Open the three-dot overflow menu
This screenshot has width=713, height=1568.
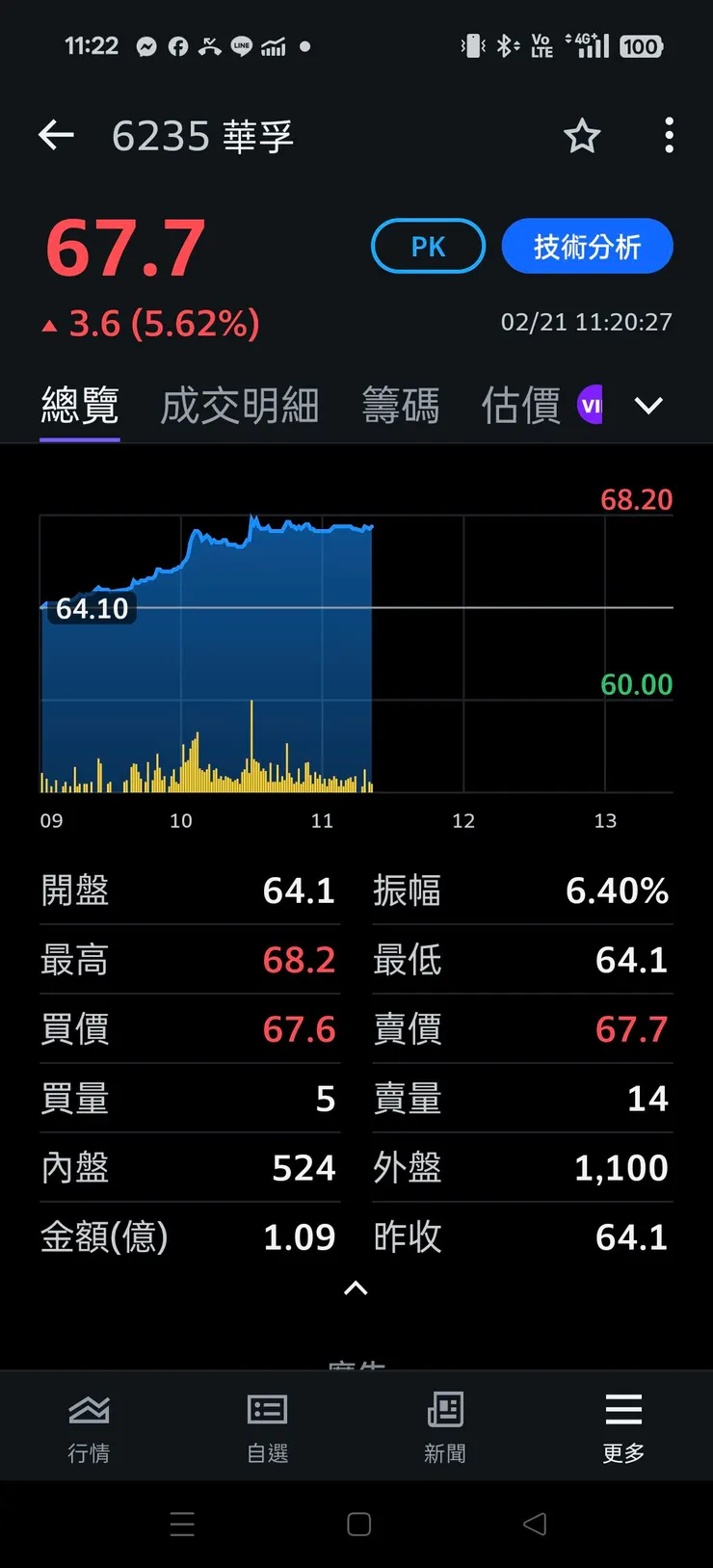pyautogui.click(x=668, y=137)
